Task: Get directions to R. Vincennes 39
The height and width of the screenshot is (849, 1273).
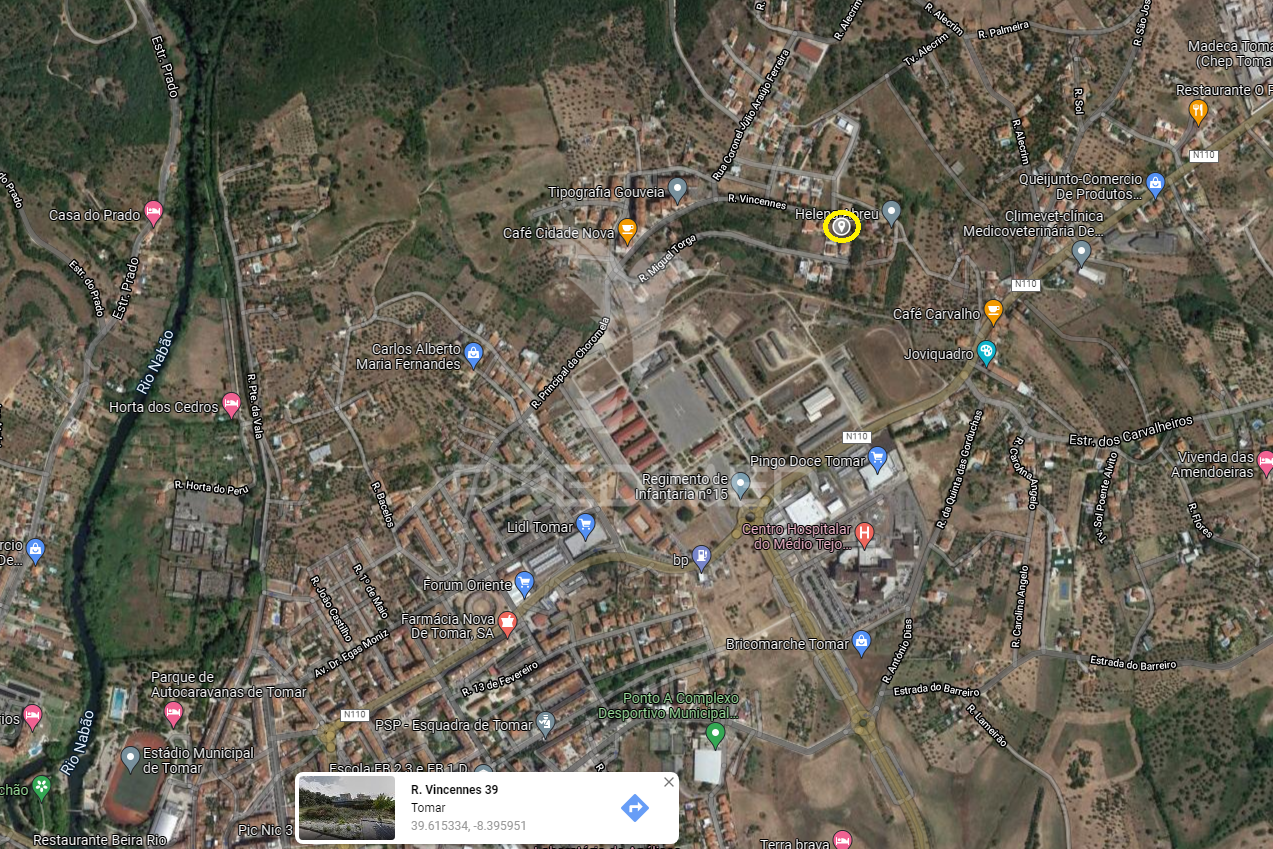Action: coord(635,807)
